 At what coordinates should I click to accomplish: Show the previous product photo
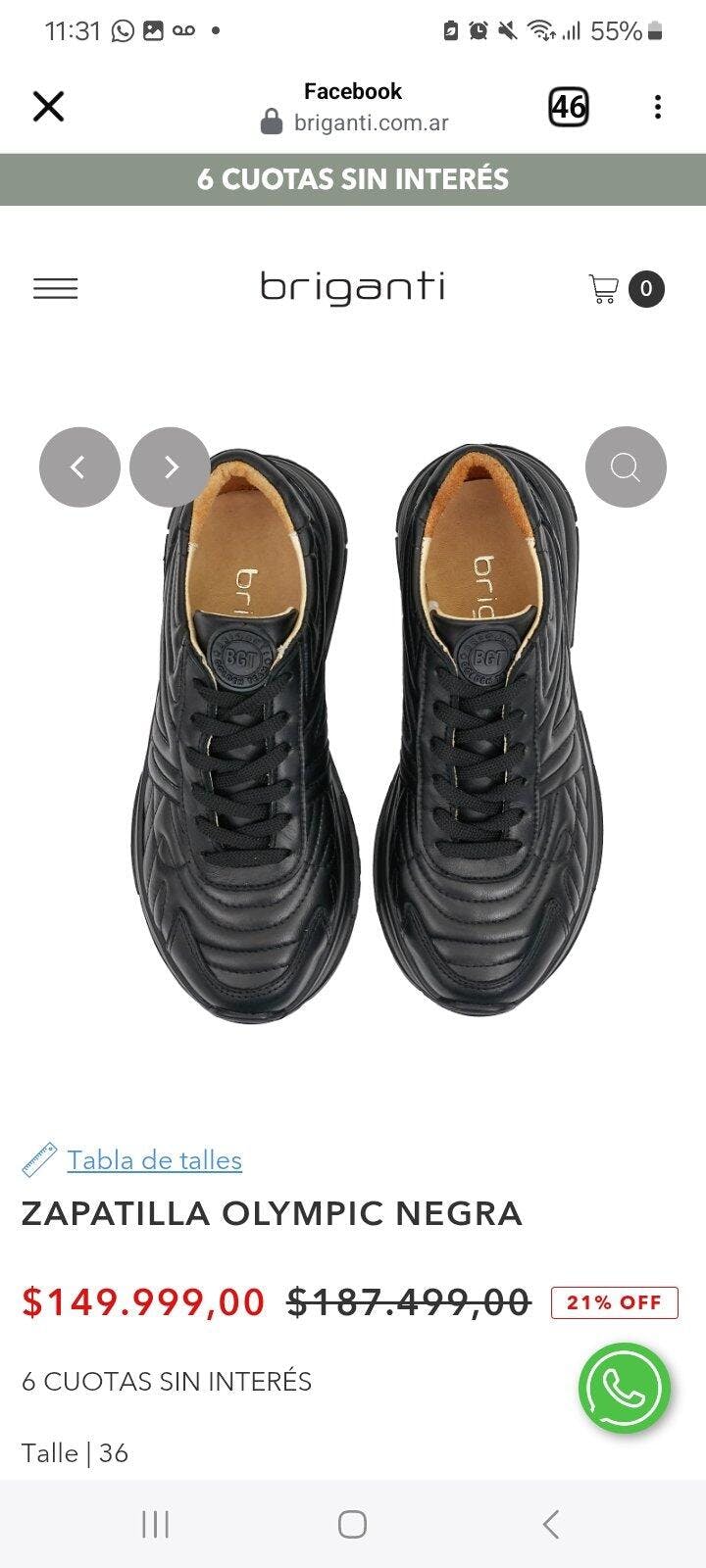(x=79, y=467)
